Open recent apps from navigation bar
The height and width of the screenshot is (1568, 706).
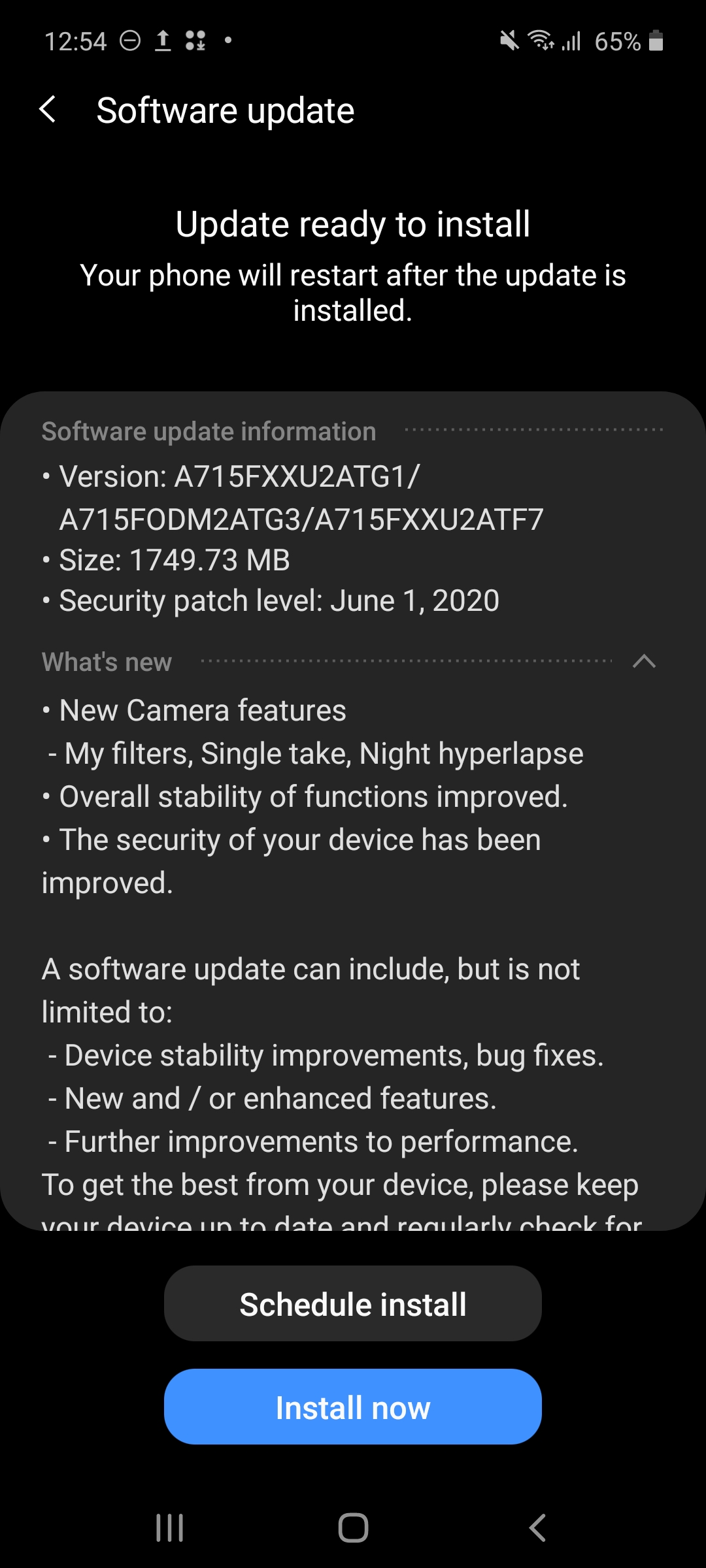coord(169,1527)
